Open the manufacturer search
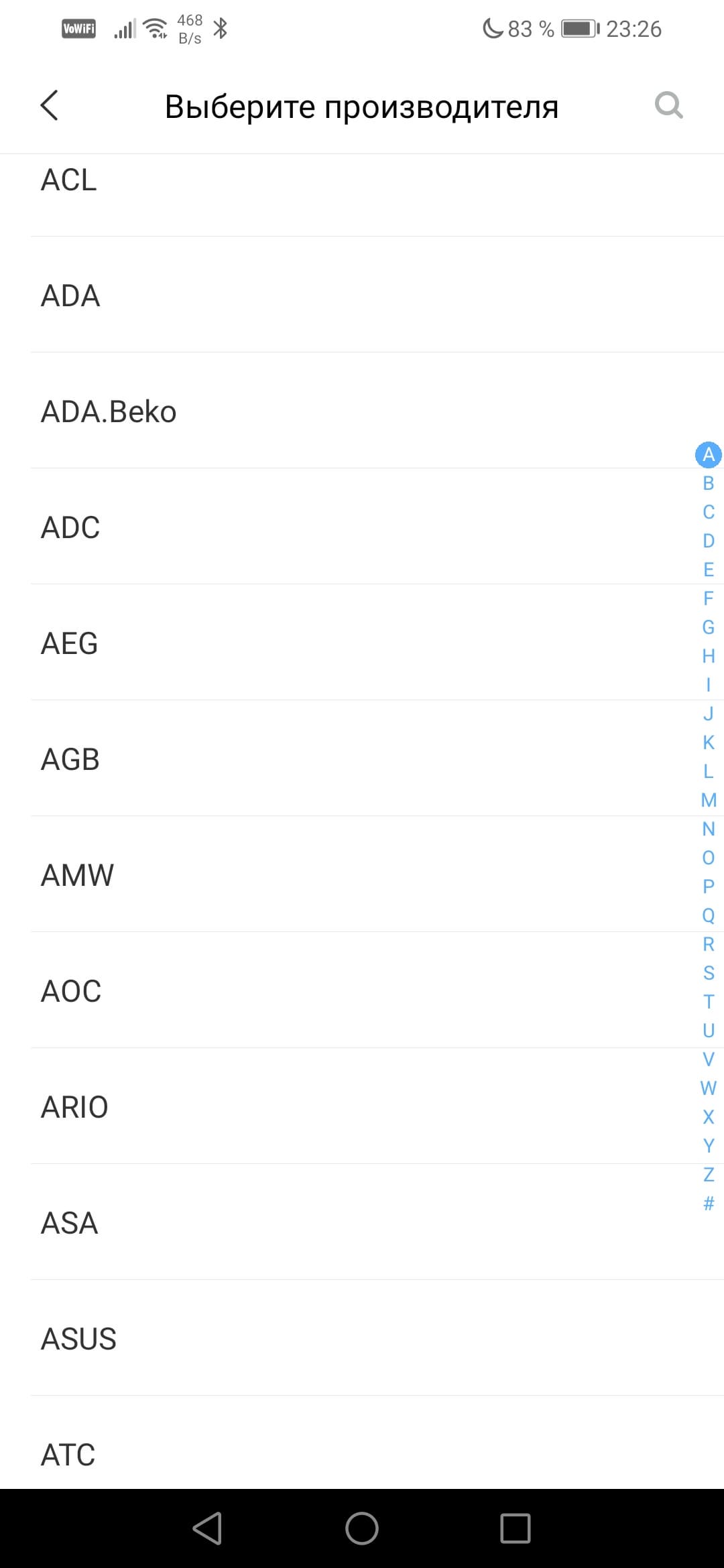The height and width of the screenshot is (1568, 724). point(668,106)
